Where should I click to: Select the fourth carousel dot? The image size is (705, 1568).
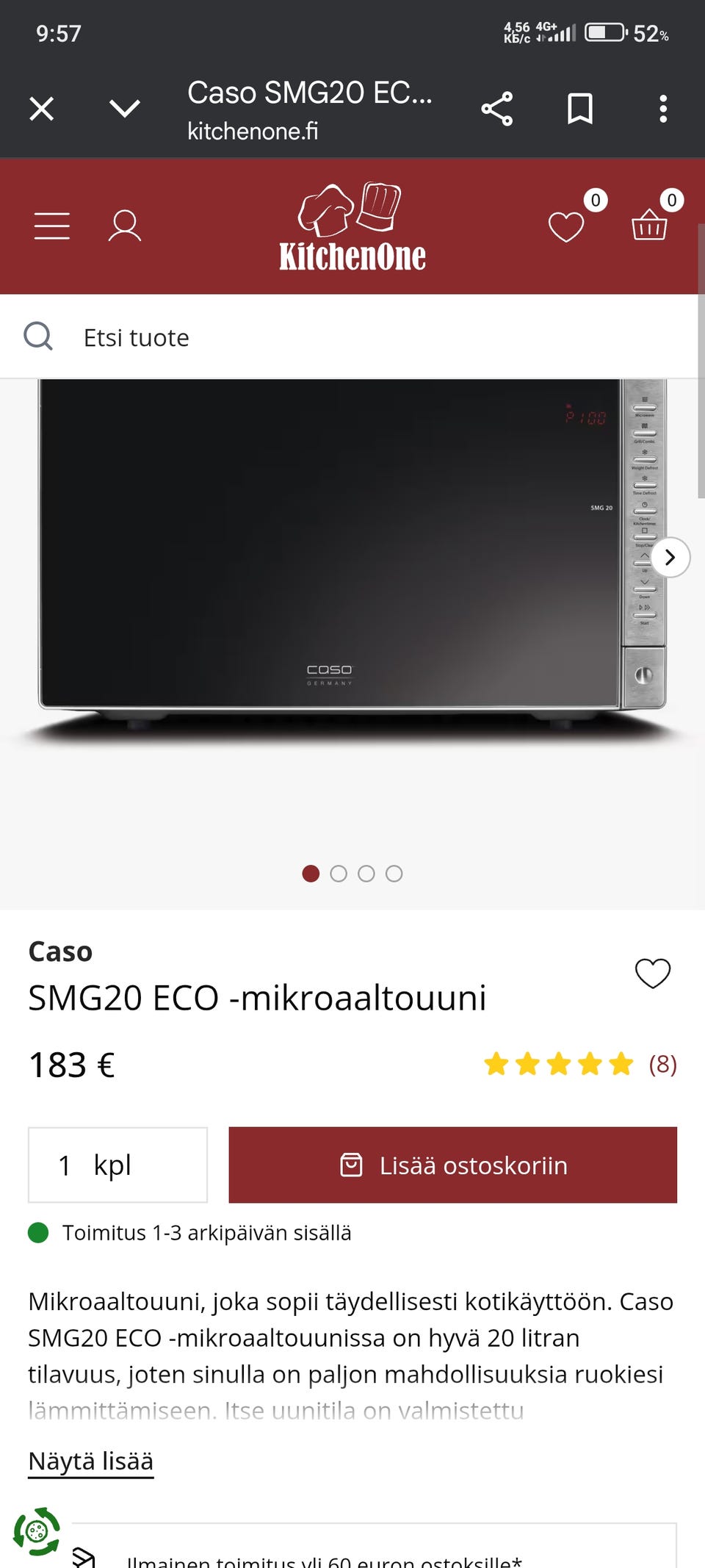point(394,874)
